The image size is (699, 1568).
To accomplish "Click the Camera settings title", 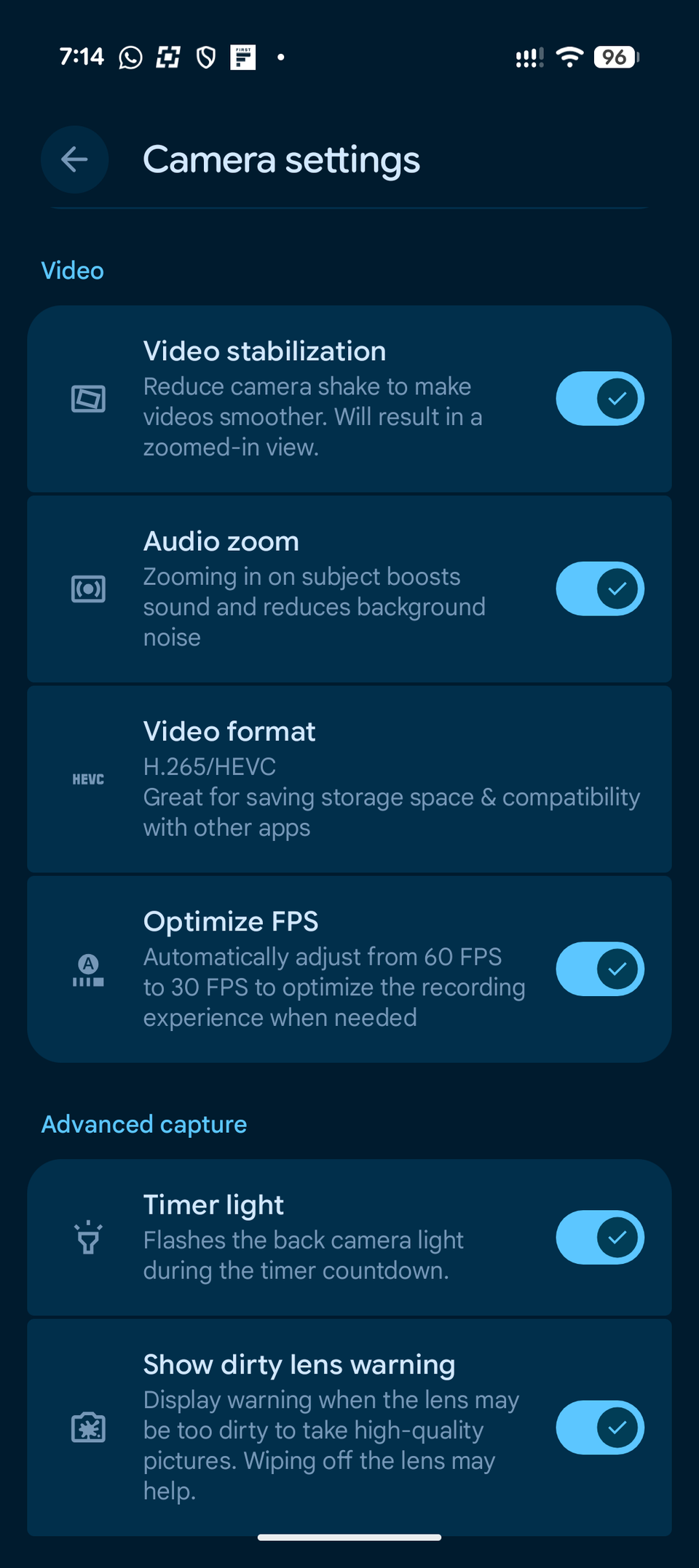I will 283,159.
